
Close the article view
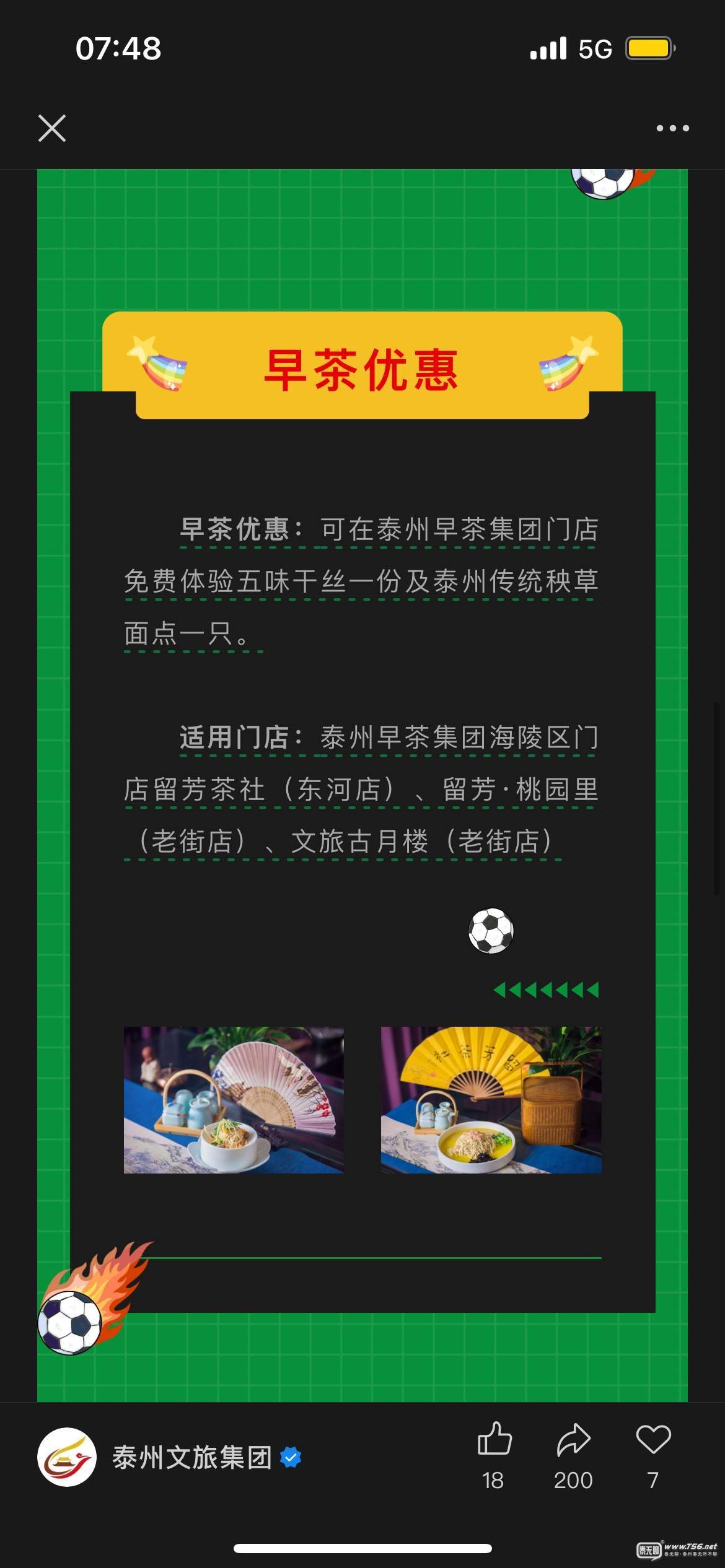click(52, 128)
